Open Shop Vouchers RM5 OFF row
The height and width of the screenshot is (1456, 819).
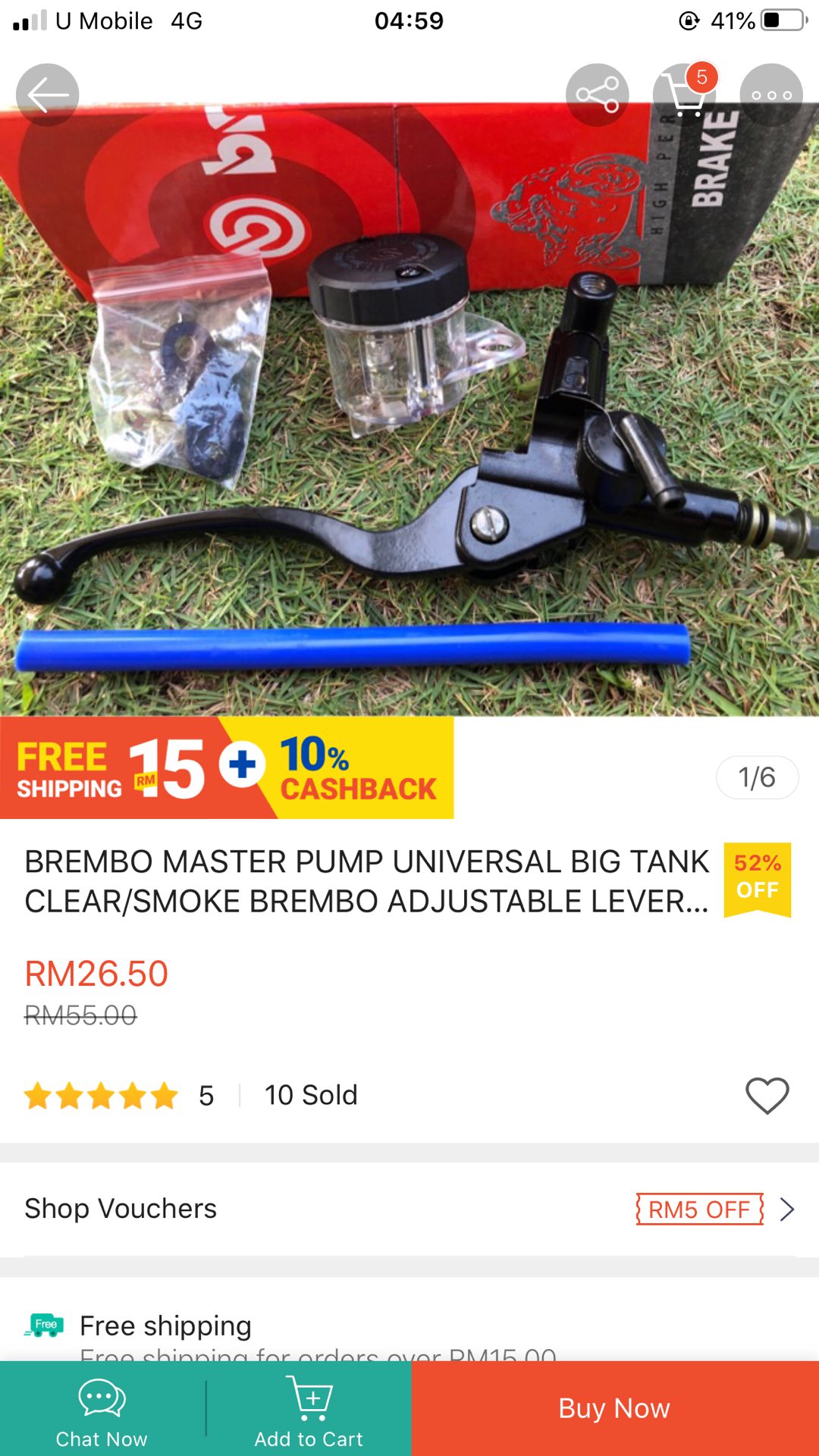[x=409, y=1209]
